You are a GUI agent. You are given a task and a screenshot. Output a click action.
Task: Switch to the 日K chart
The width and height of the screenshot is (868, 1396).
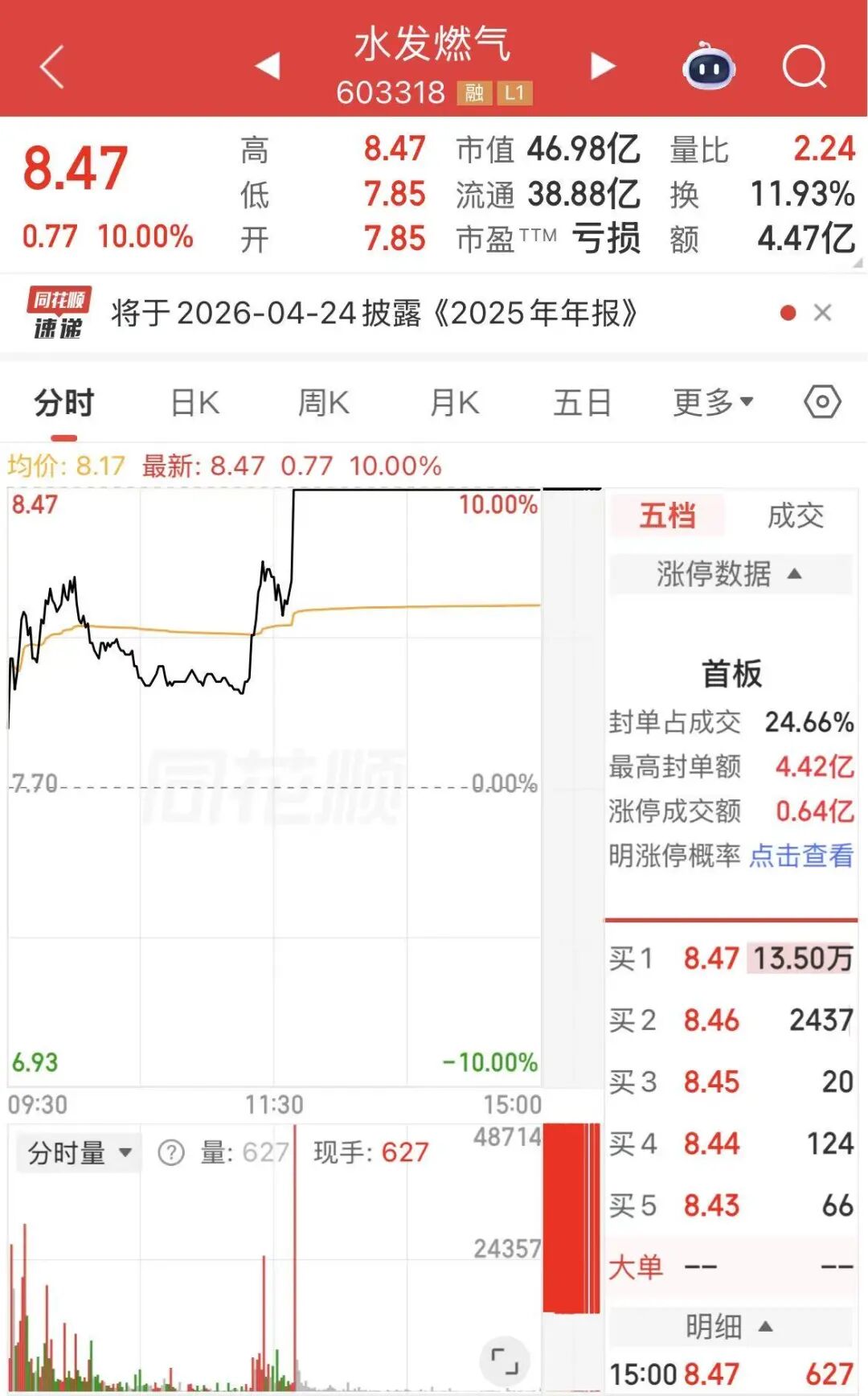(x=195, y=403)
